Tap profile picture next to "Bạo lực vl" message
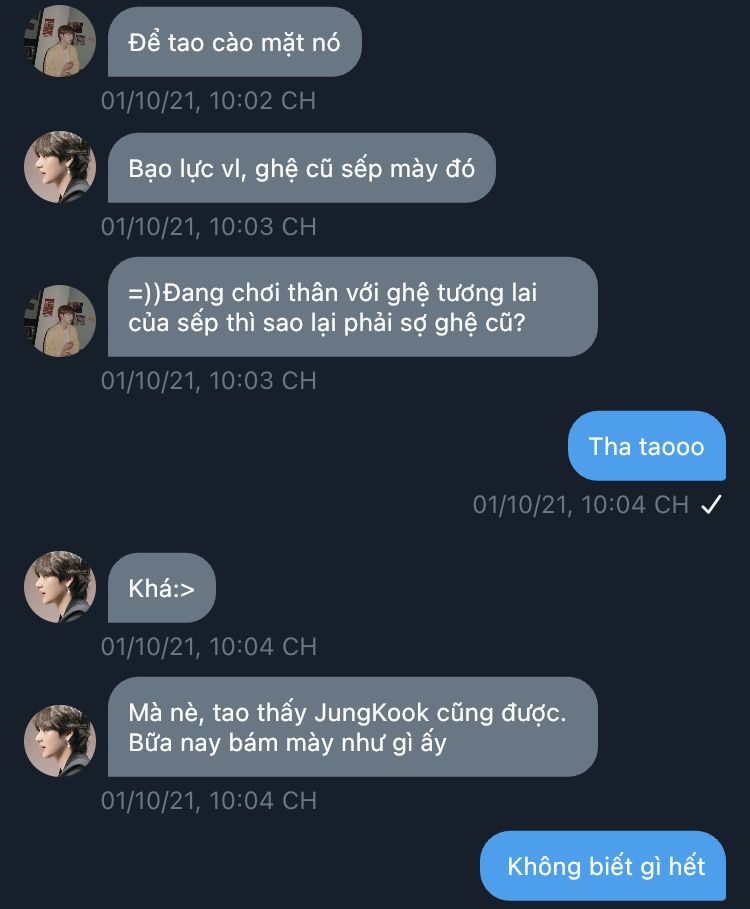The width and height of the screenshot is (750, 909). 60,167
